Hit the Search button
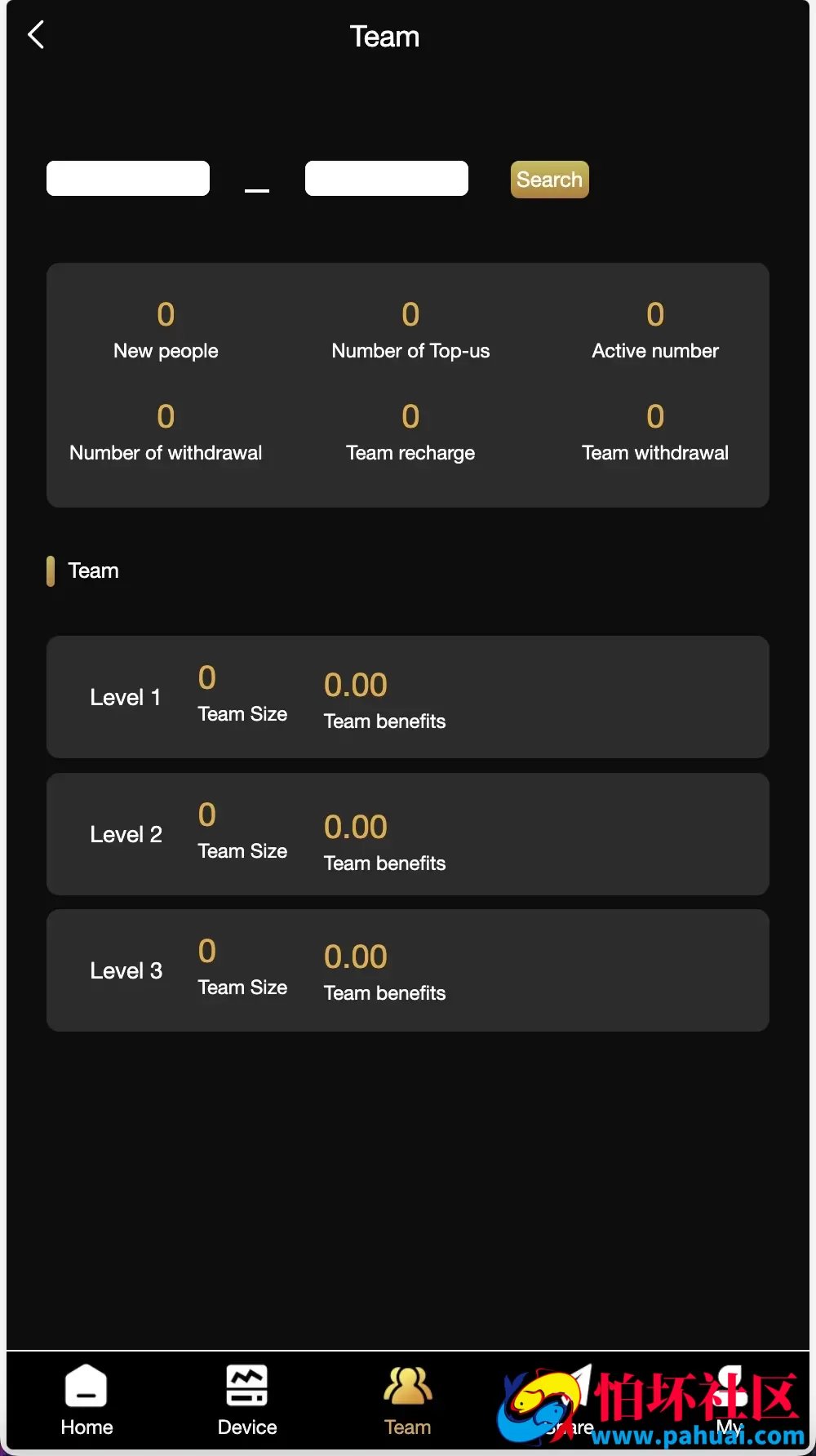 click(549, 180)
